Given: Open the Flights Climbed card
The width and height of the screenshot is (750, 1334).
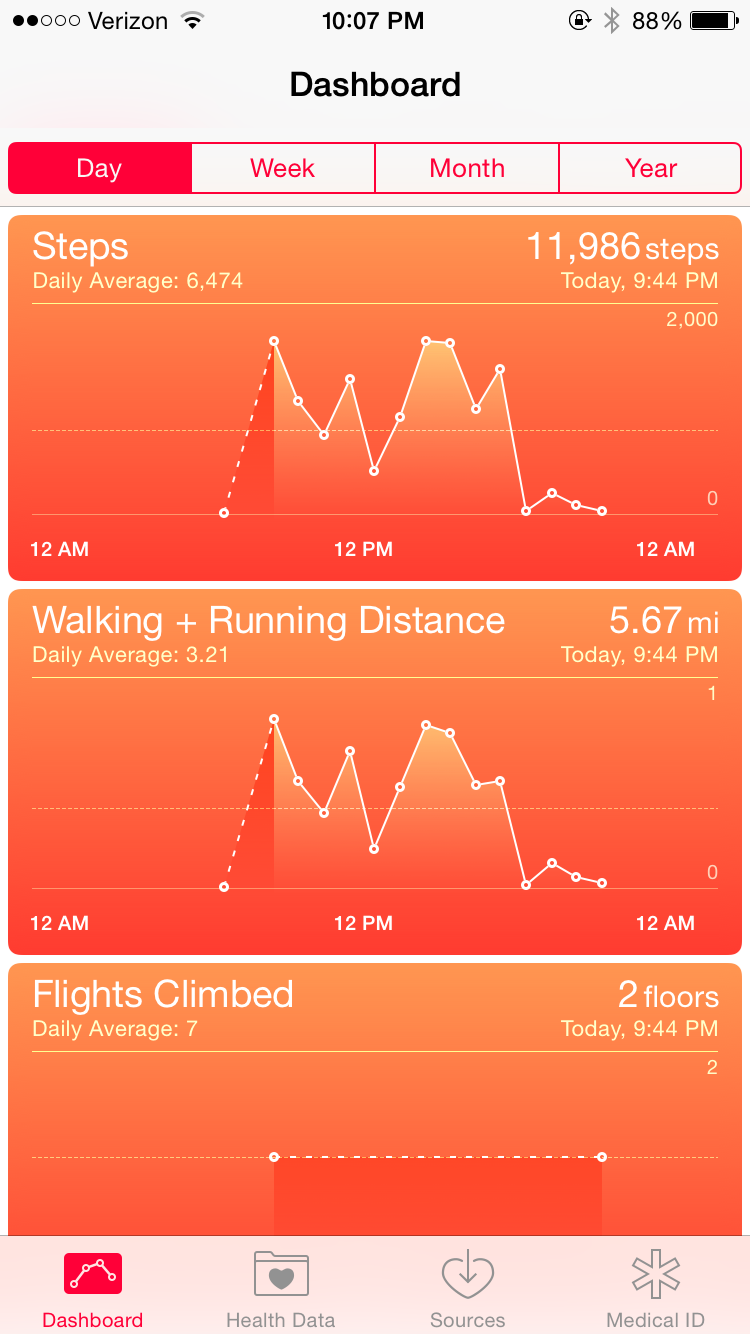Looking at the screenshot, I should [375, 1100].
